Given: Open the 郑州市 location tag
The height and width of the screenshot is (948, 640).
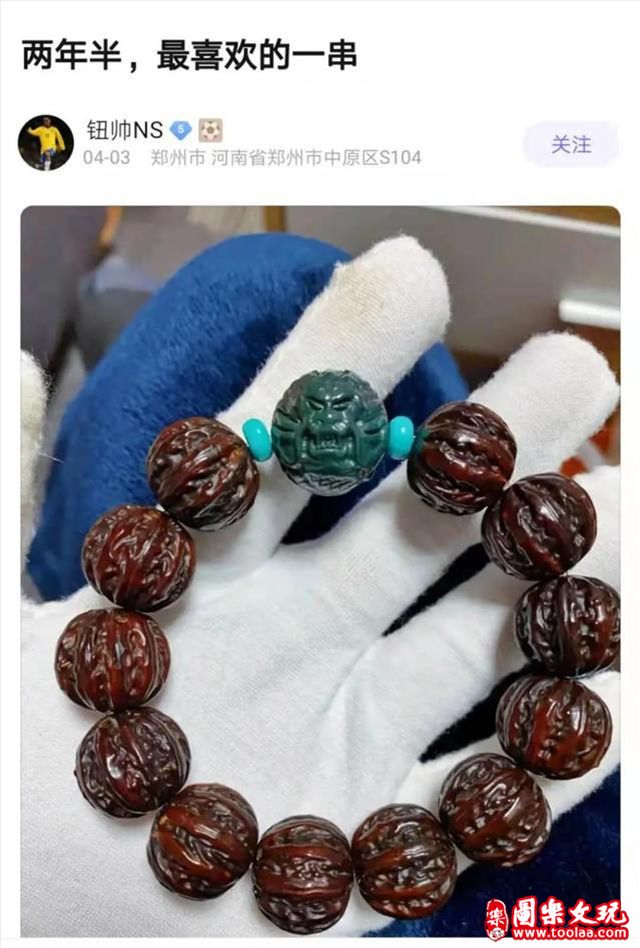Looking at the screenshot, I should pos(286,158).
